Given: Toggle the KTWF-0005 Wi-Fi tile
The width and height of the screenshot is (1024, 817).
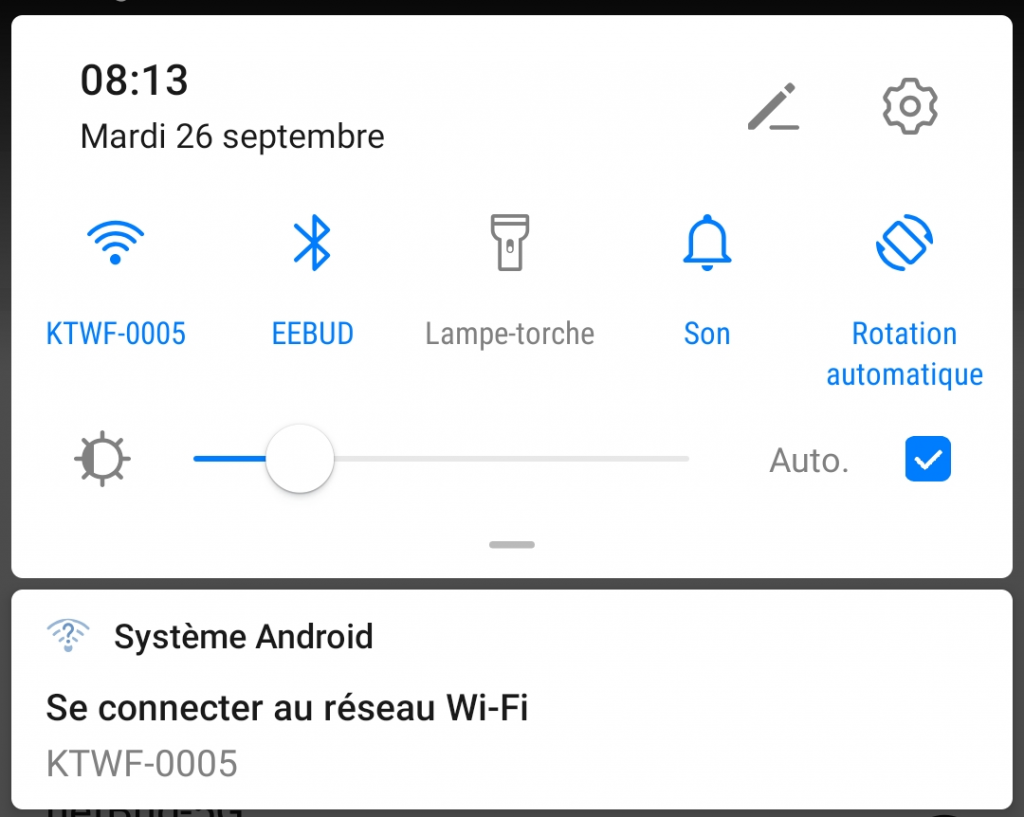Looking at the screenshot, I should pos(116,243).
